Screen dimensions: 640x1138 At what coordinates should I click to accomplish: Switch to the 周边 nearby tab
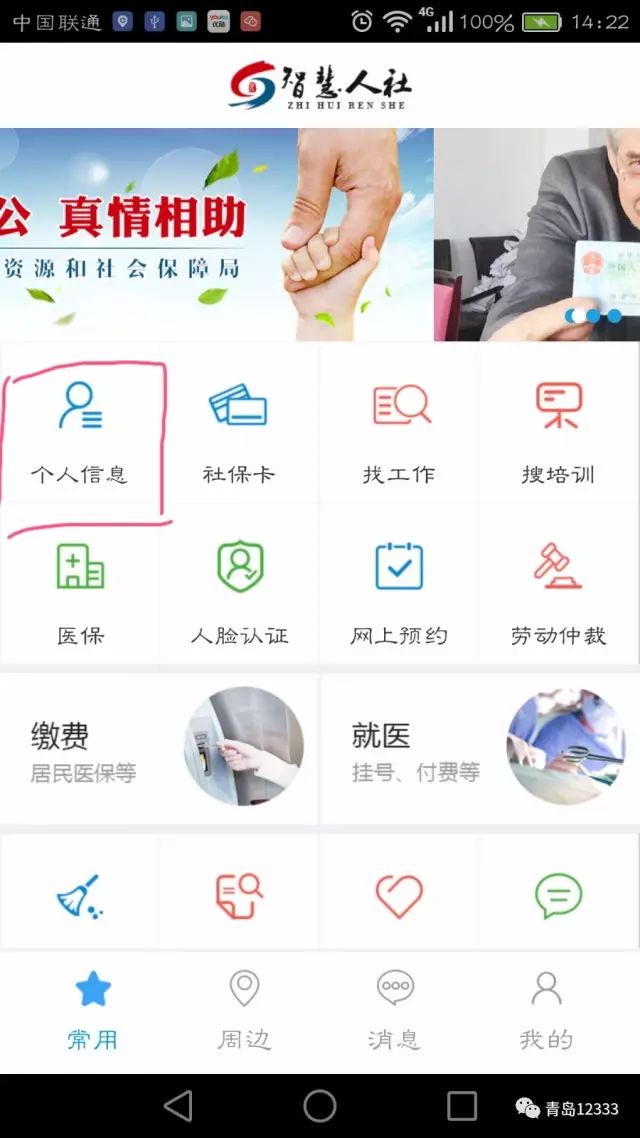click(x=244, y=1010)
